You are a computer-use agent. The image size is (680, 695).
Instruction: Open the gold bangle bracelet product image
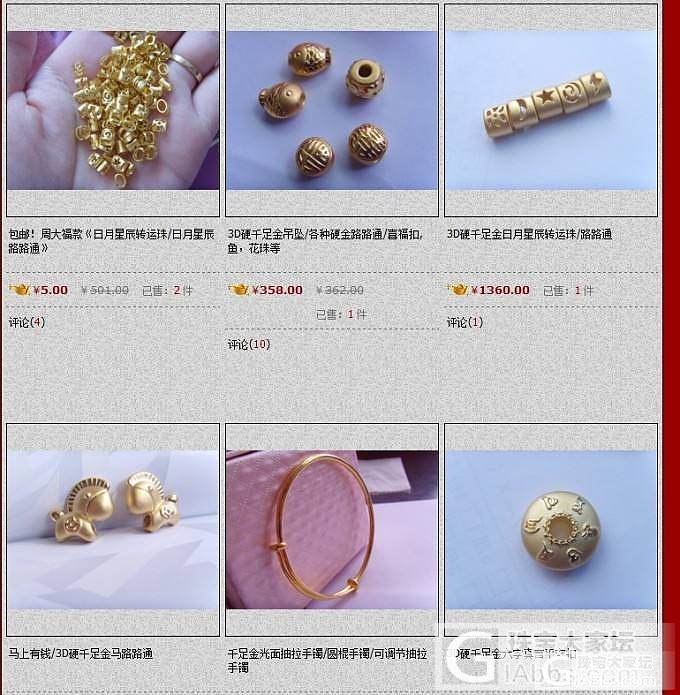point(332,530)
